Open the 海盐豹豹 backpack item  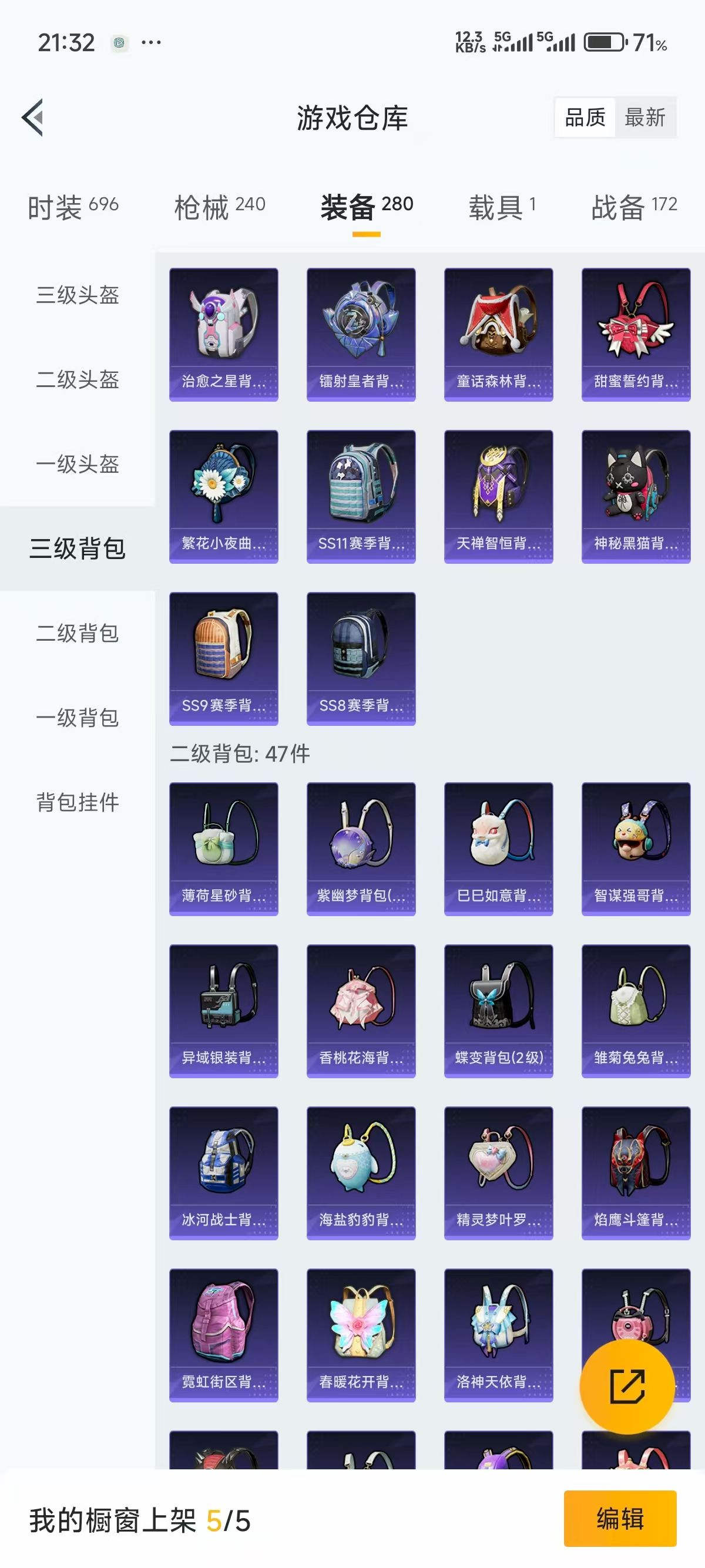[361, 1172]
